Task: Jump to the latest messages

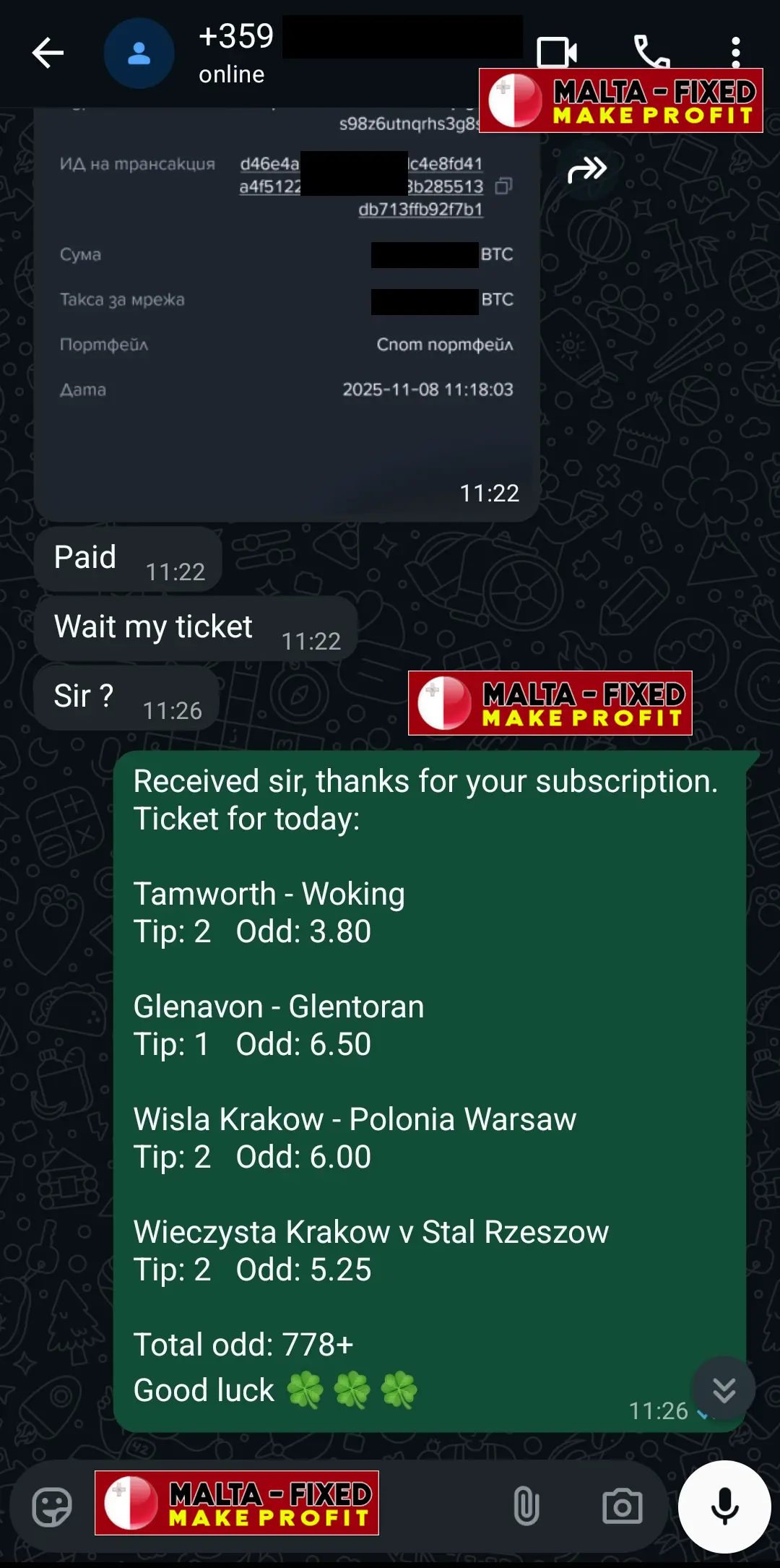Action: click(x=724, y=1389)
